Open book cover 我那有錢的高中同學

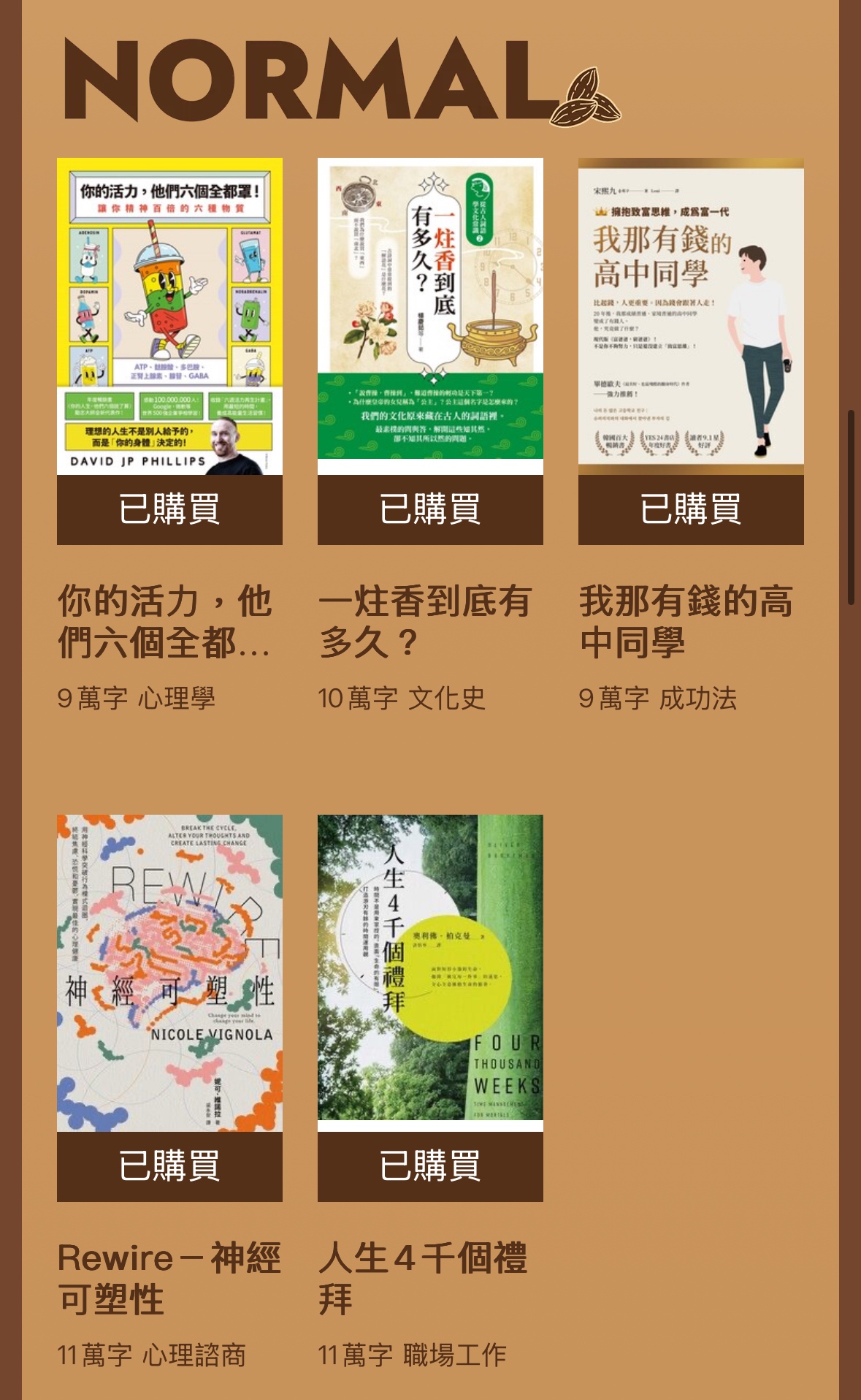[x=691, y=316]
